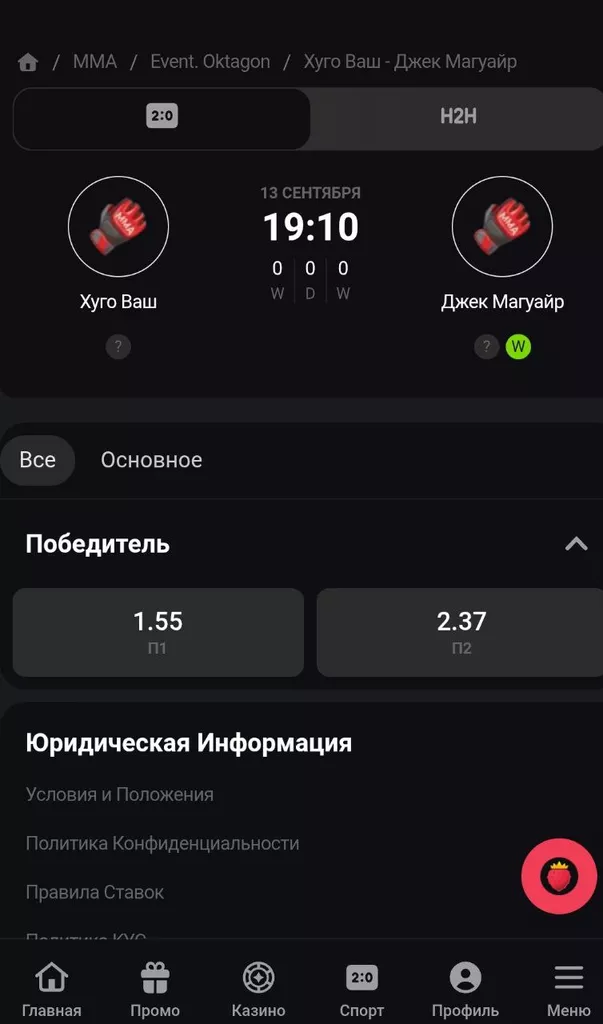Open Правила Ставок
This screenshot has height=1024, width=603.
pyautogui.click(x=95, y=892)
